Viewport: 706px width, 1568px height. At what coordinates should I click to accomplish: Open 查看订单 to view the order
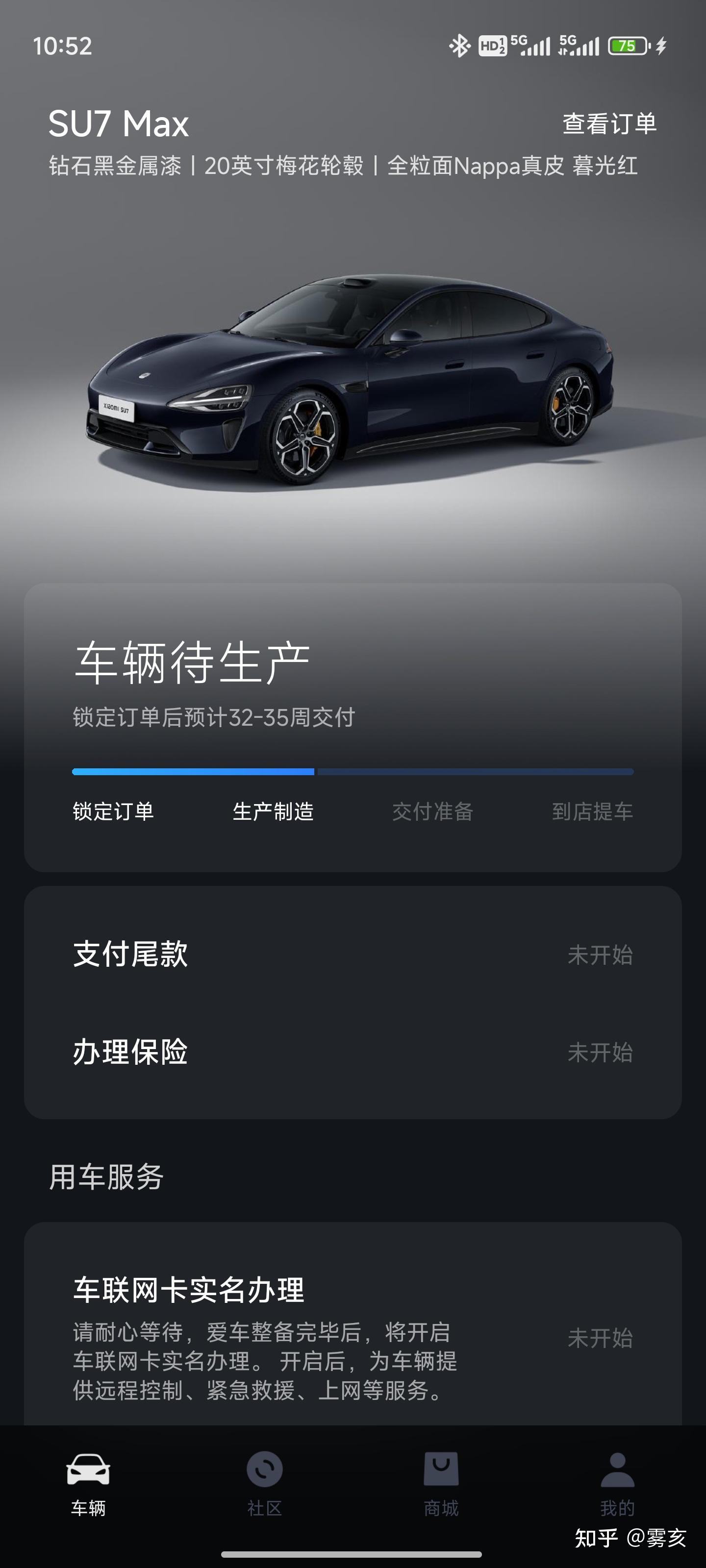pyautogui.click(x=608, y=123)
